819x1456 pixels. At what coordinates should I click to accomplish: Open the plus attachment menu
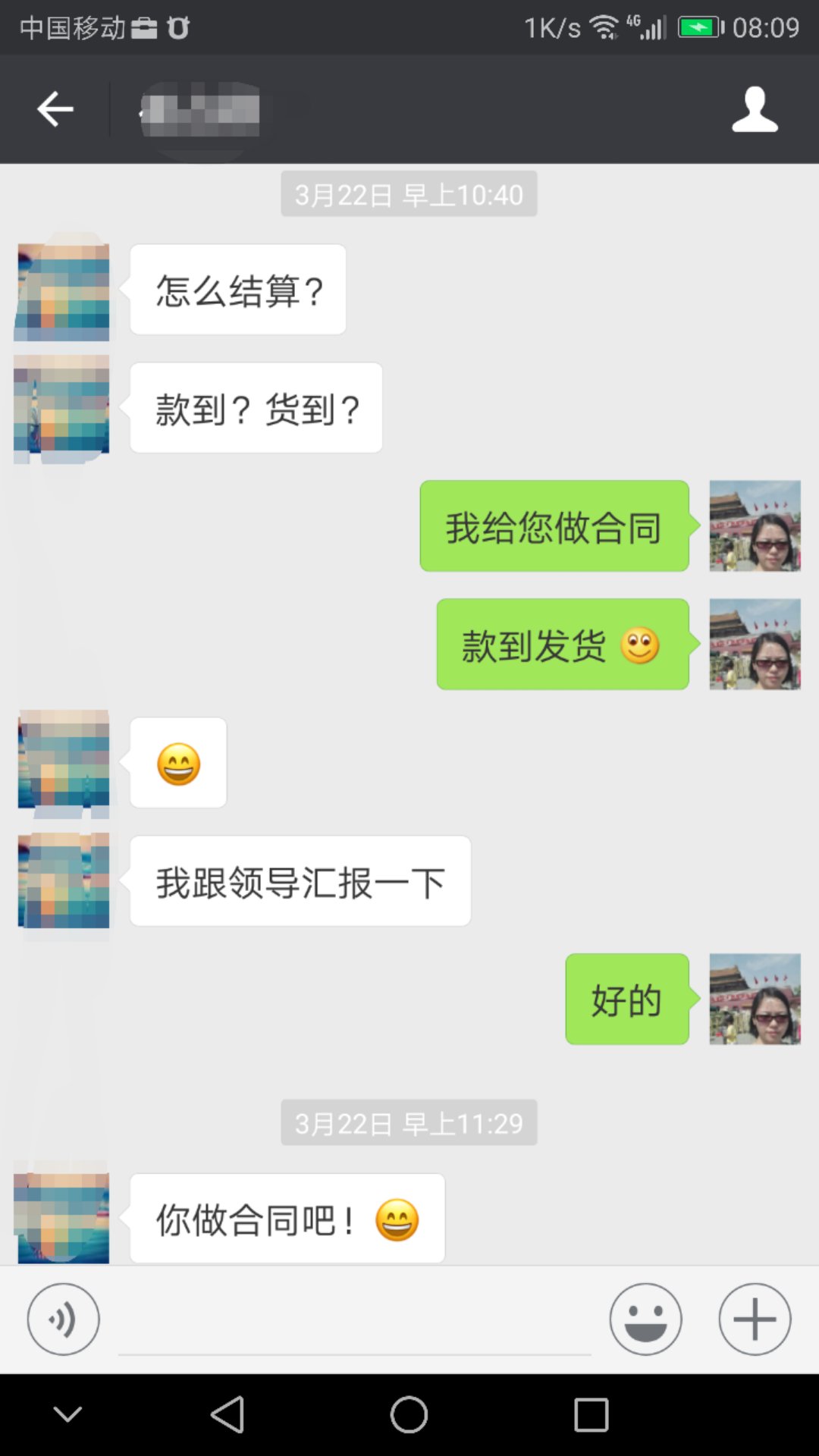755,1319
